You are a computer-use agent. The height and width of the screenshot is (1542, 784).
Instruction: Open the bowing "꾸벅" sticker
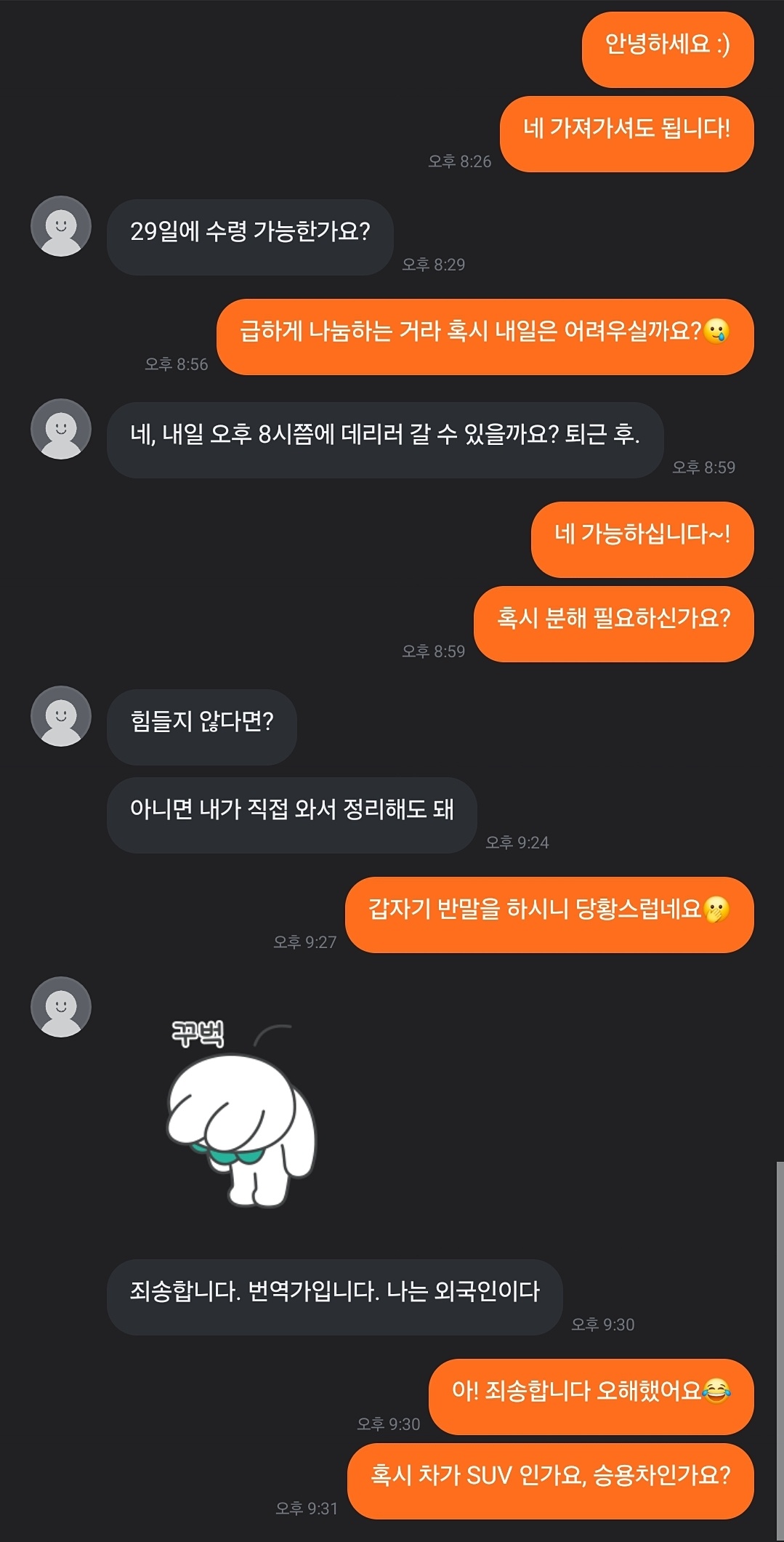[x=242, y=1115]
